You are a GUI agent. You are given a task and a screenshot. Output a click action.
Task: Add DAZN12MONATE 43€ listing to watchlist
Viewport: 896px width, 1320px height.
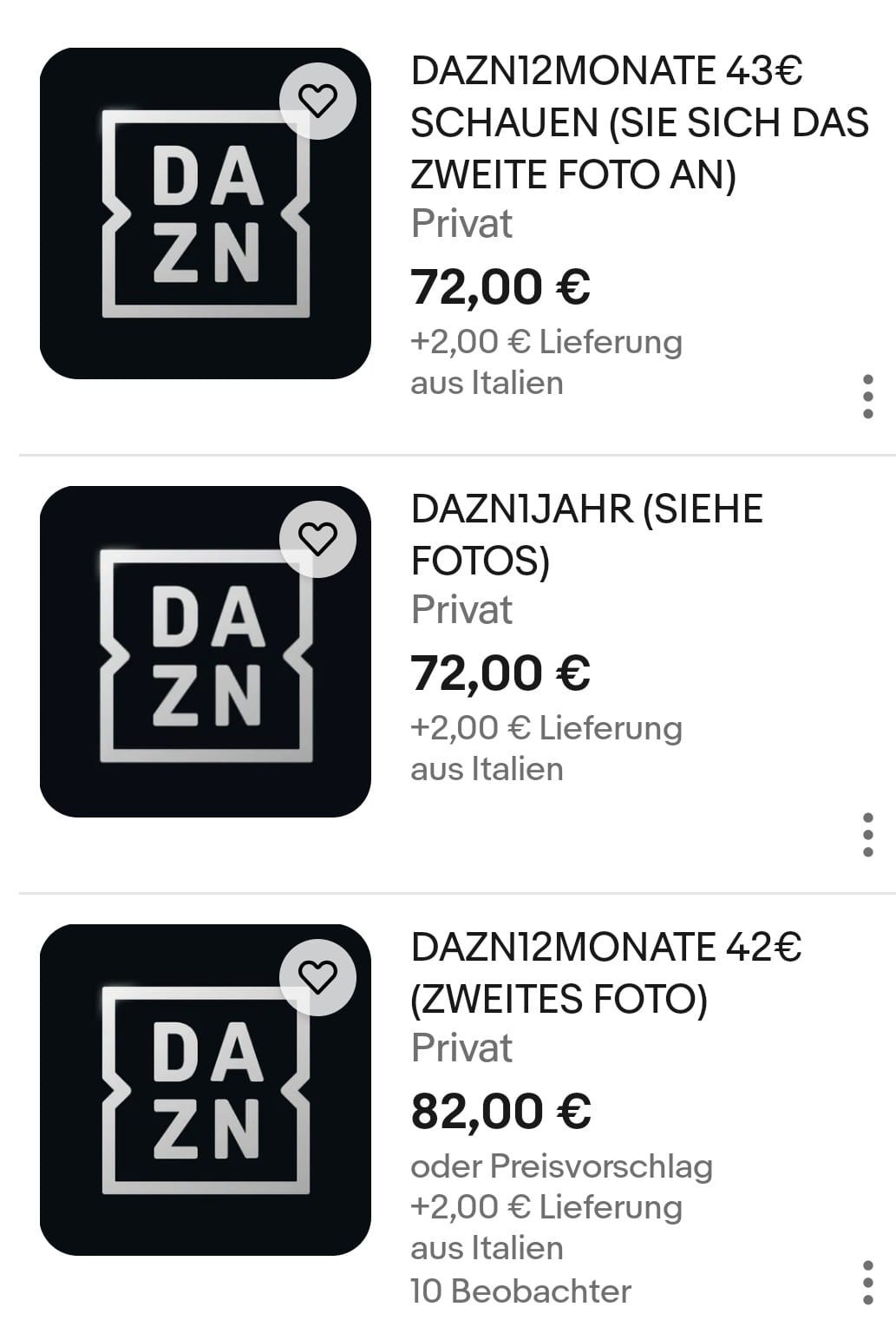click(317, 101)
